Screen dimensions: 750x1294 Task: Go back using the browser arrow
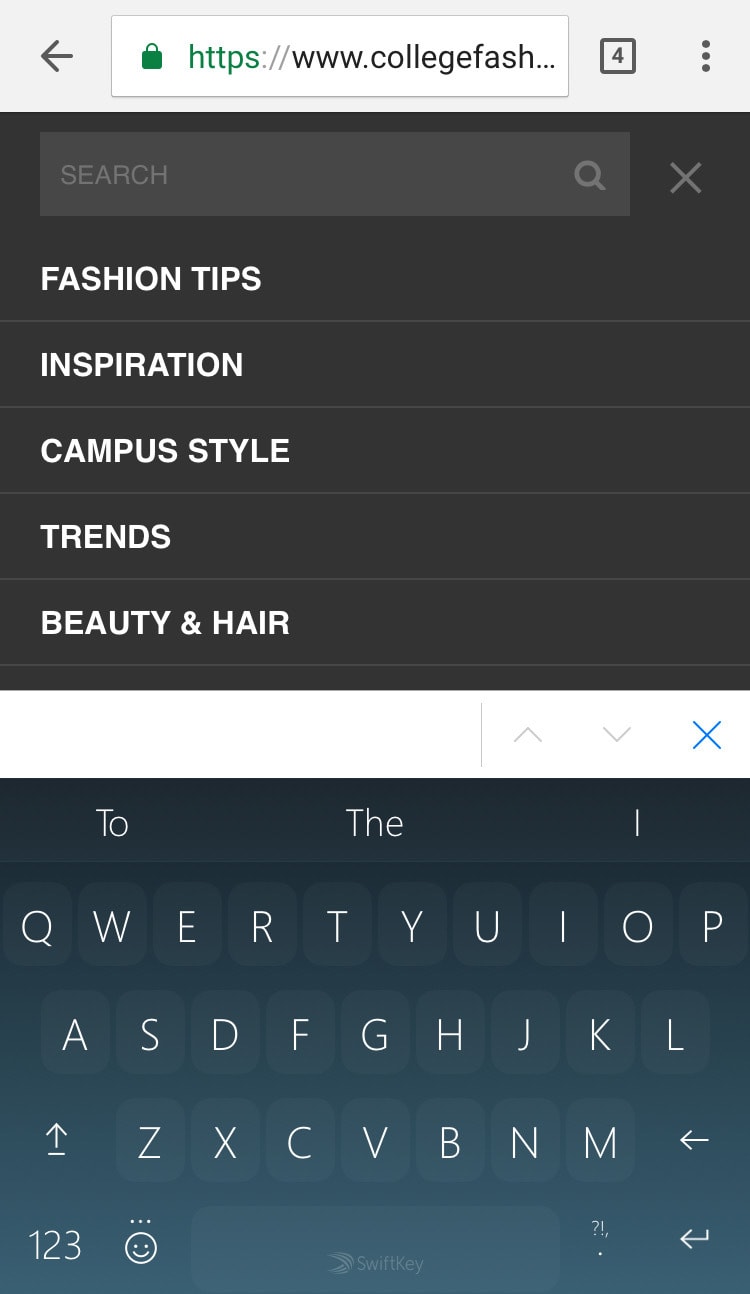pos(57,57)
